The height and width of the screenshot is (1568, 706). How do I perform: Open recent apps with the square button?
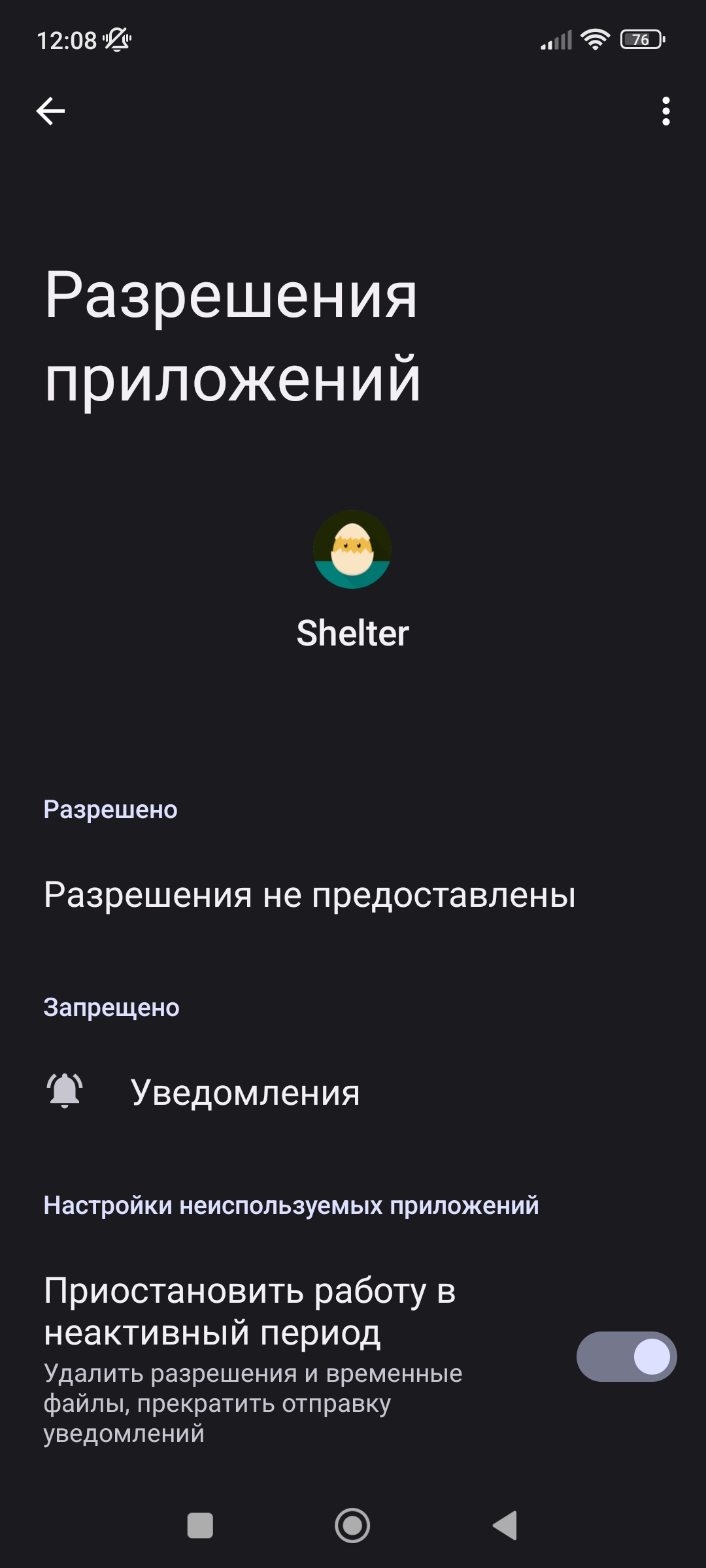[x=200, y=1526]
